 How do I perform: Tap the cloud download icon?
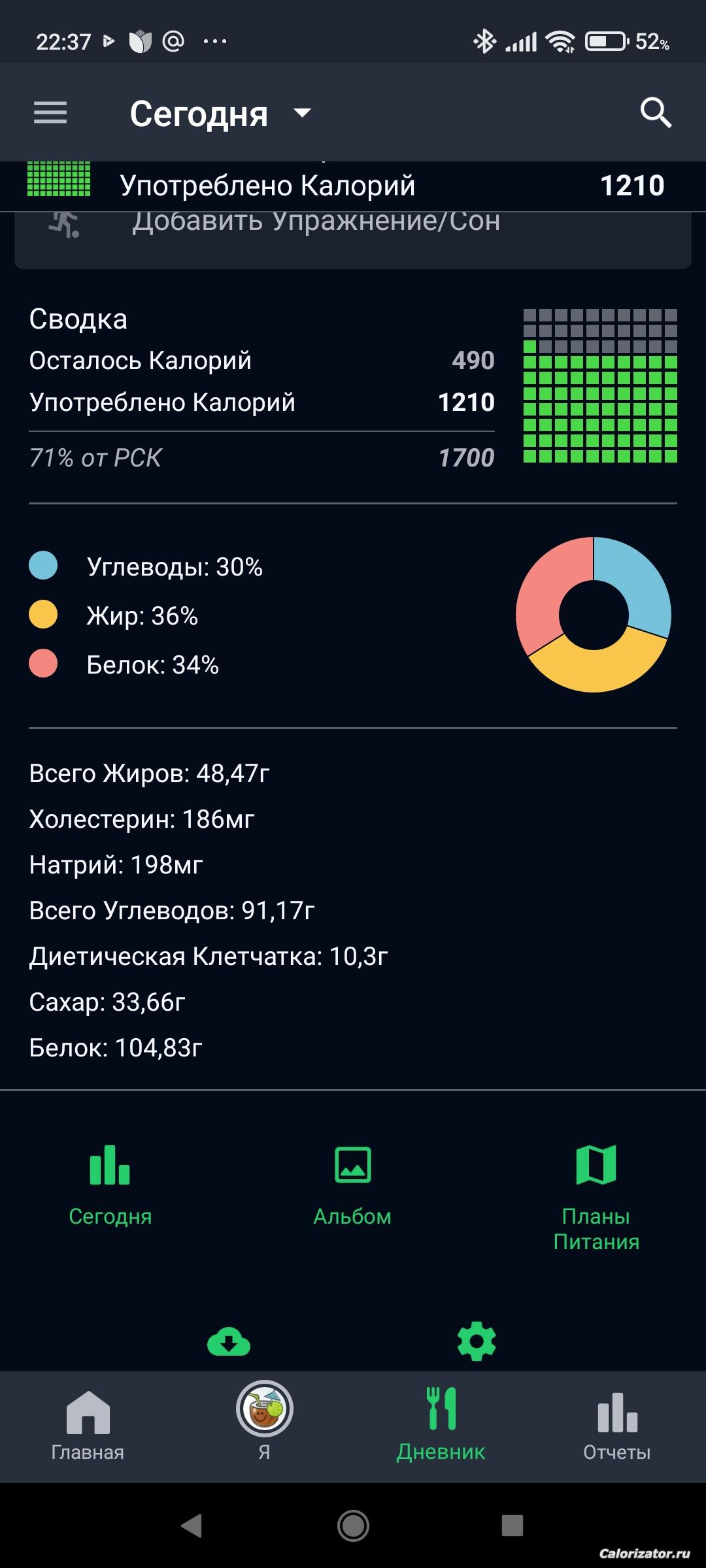tap(229, 1343)
